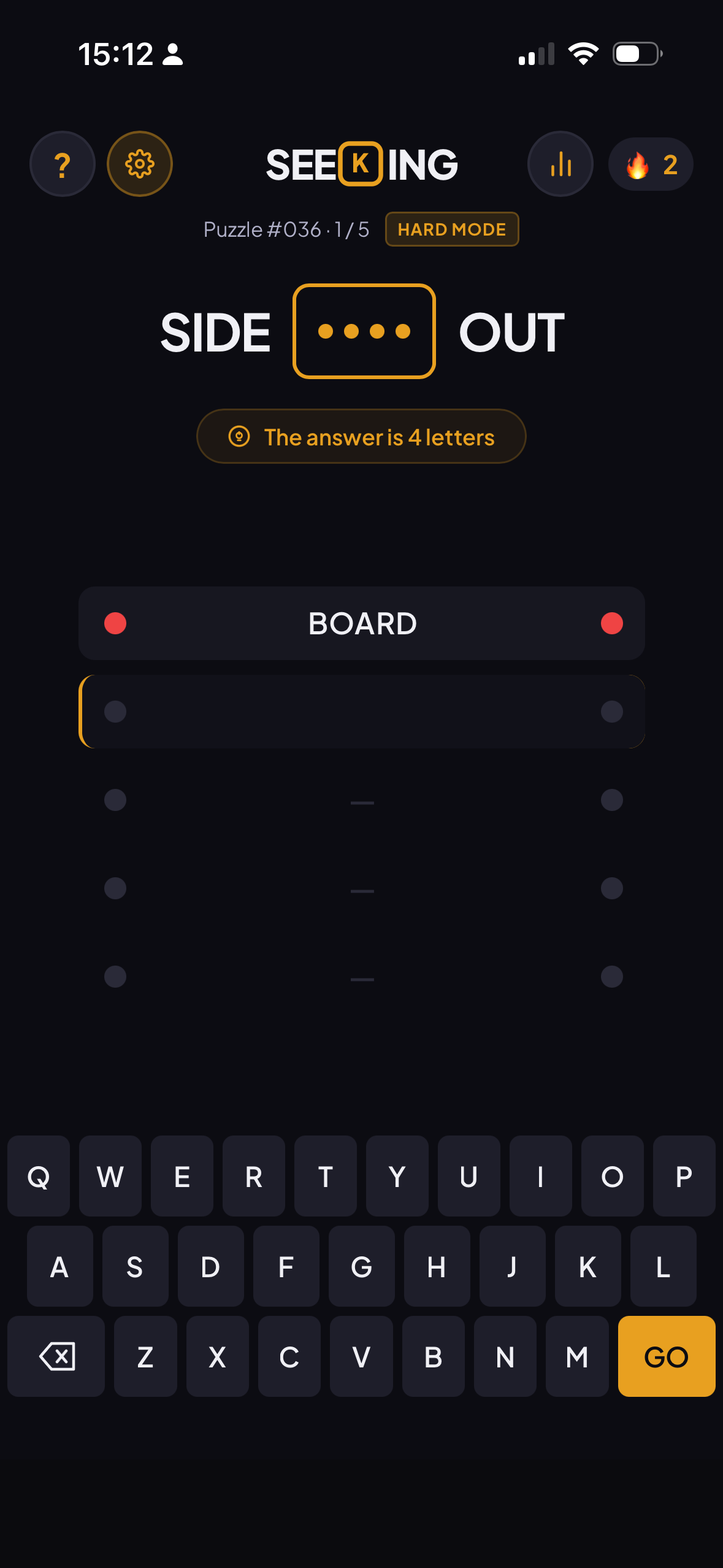Type the letter K
The width and height of the screenshot is (723, 1568).
(x=587, y=1266)
